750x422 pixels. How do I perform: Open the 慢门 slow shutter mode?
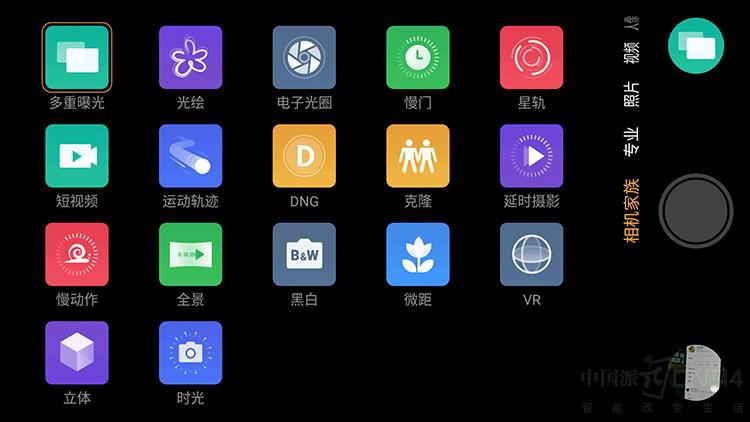click(418, 57)
